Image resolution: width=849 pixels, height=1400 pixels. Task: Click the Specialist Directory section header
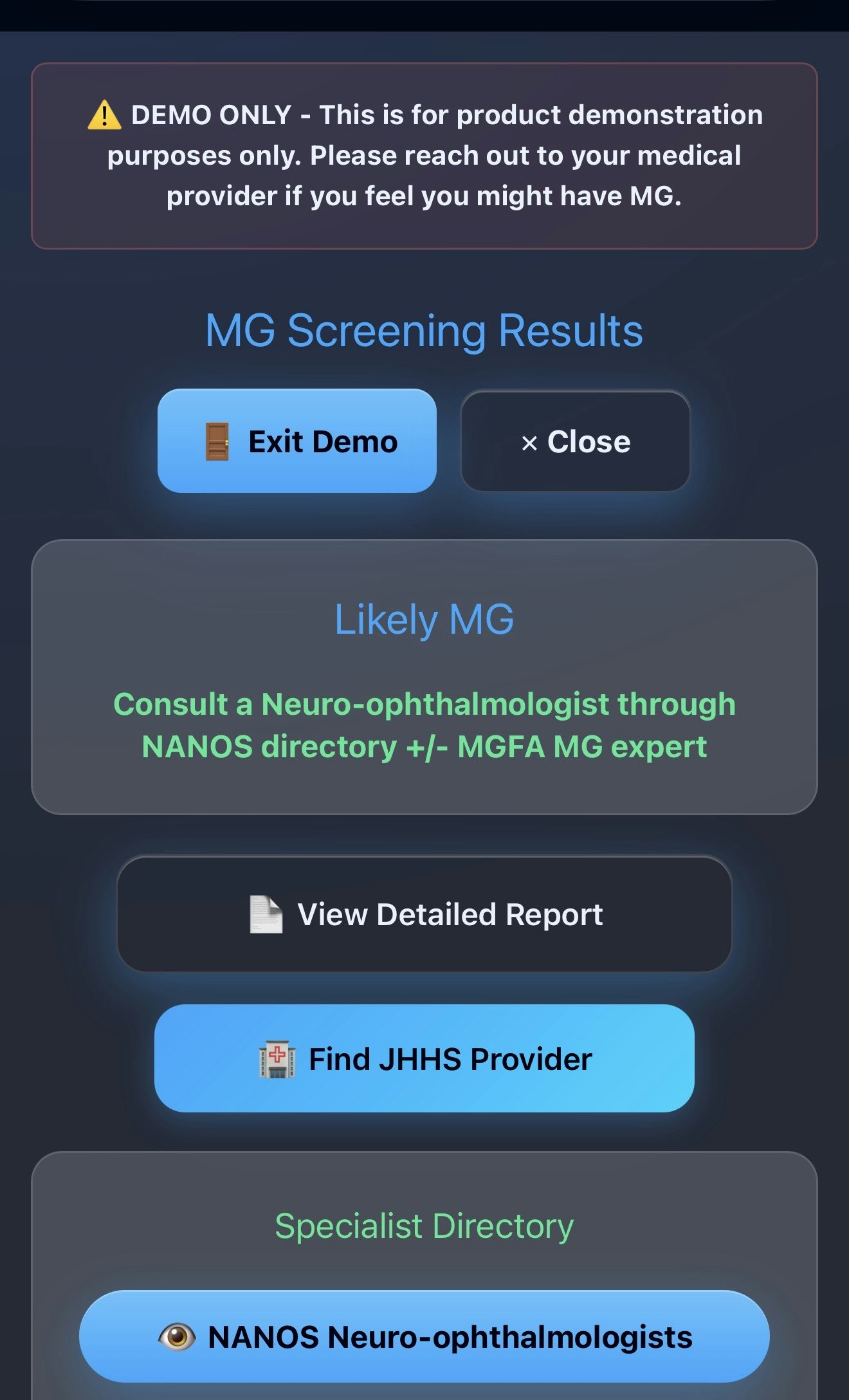pyautogui.click(x=424, y=1225)
